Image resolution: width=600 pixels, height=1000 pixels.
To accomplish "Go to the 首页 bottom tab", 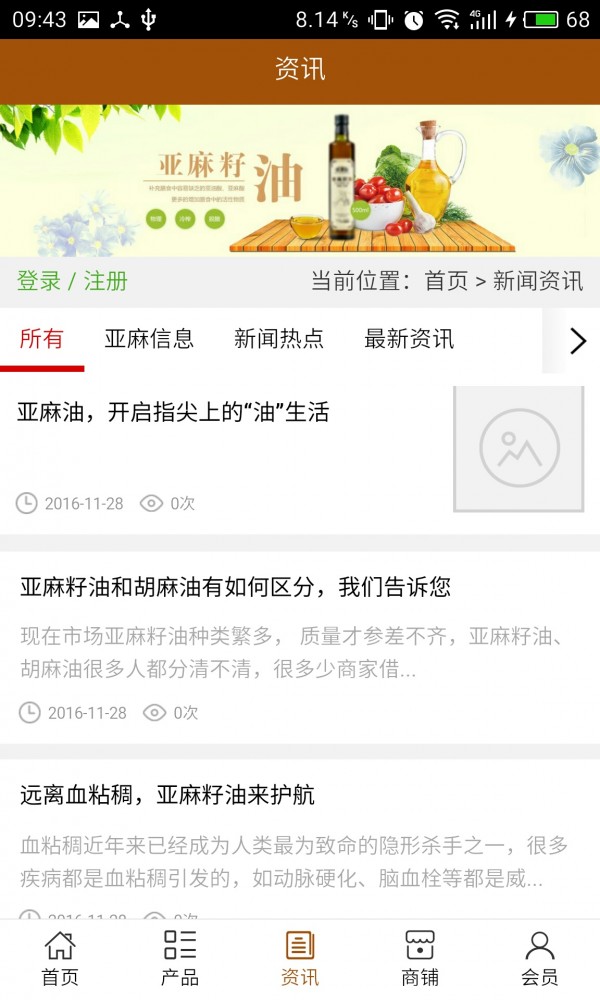I will 60,959.
